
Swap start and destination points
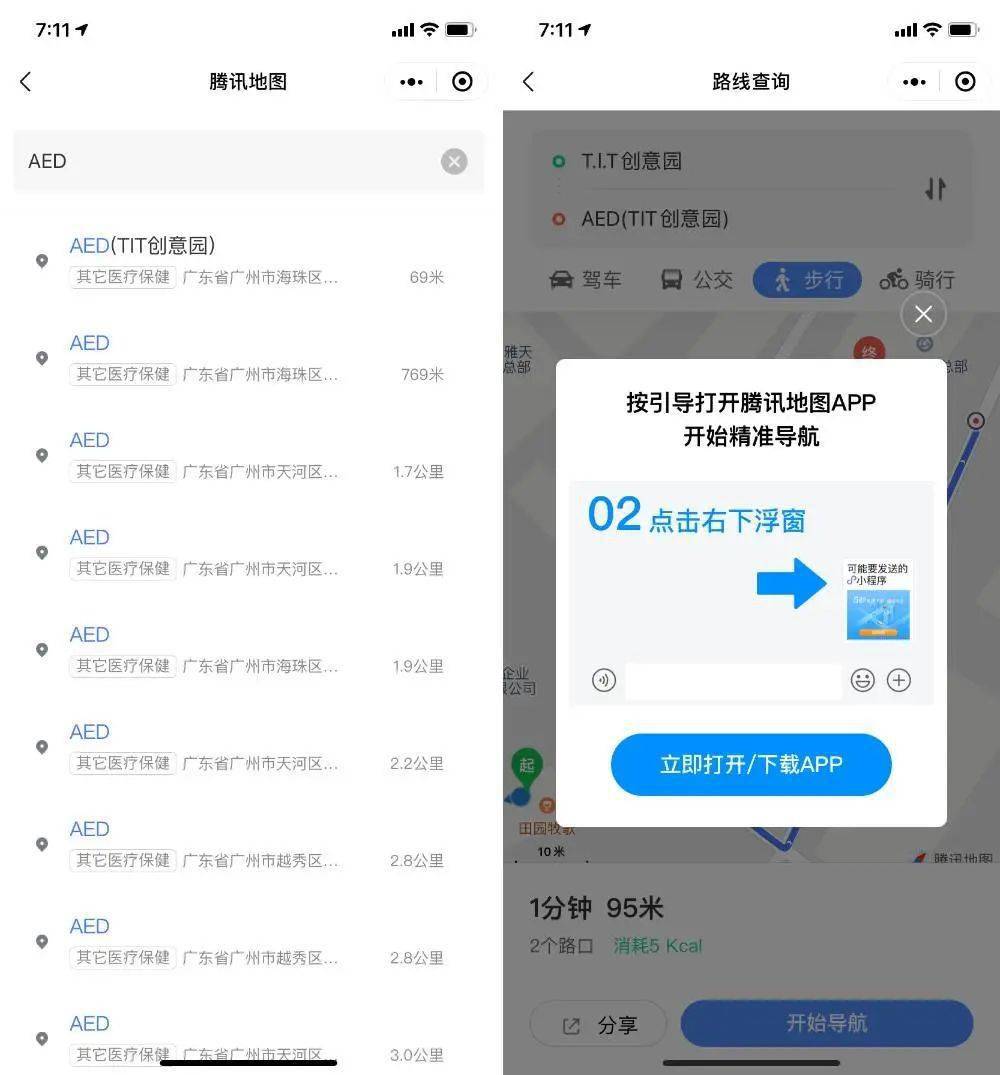[x=935, y=189]
